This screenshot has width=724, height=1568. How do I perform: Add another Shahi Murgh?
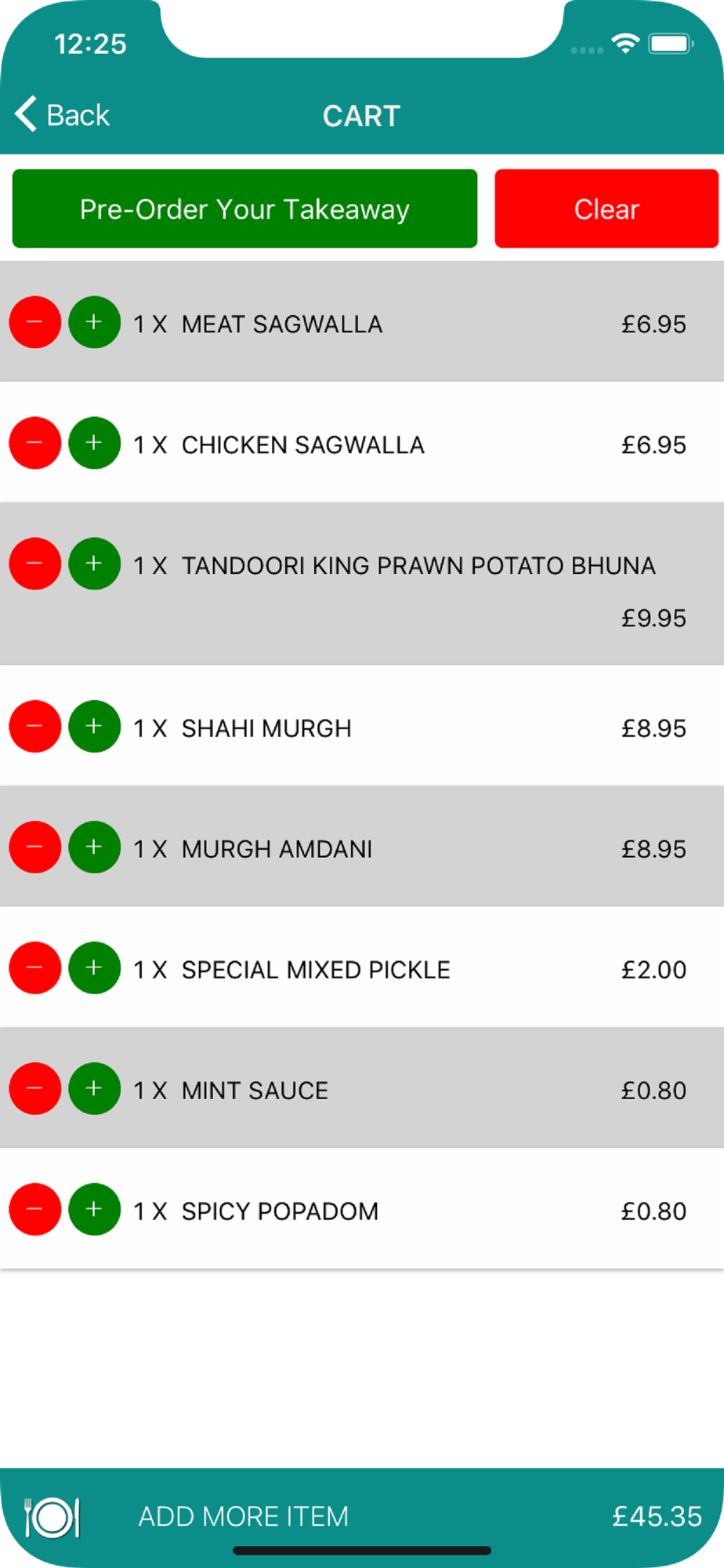(x=95, y=726)
